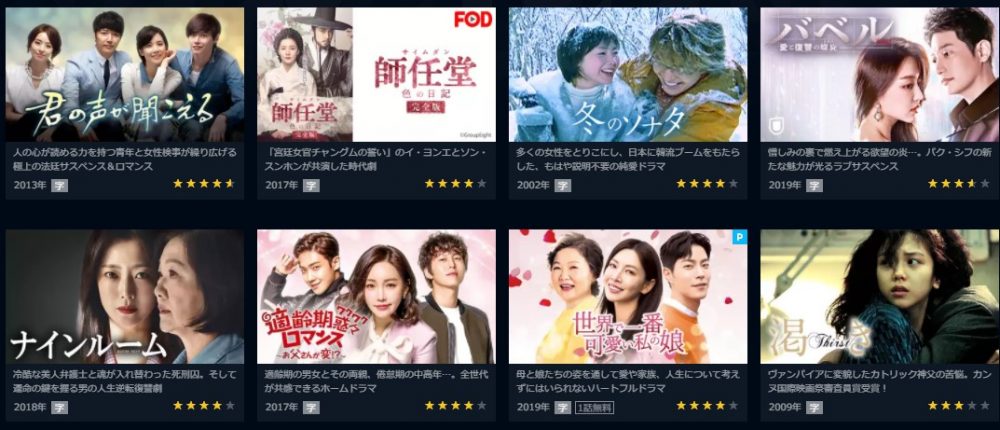Open 適齢期惑々ロマンス home drama
The image size is (1000, 430).
(376, 297)
